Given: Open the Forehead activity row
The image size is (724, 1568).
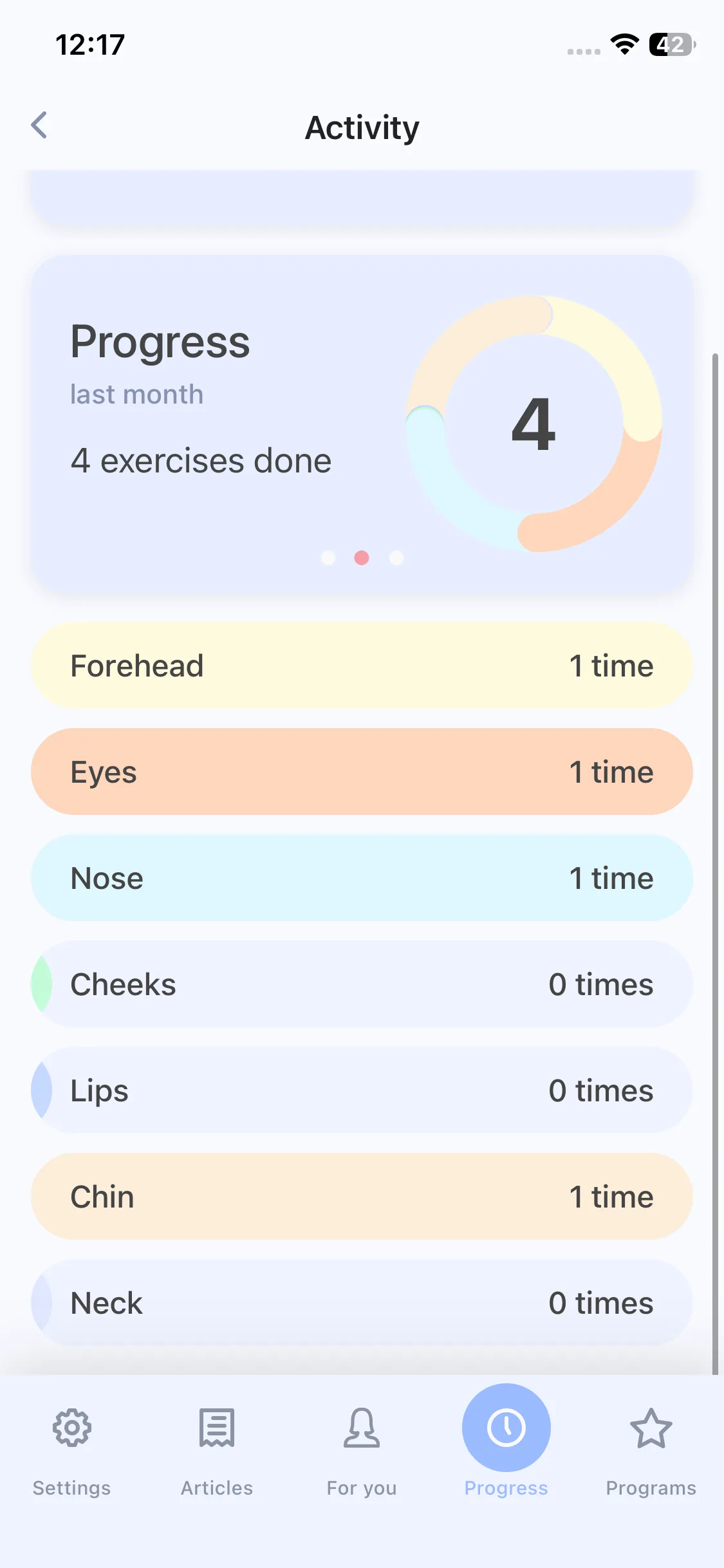Looking at the screenshot, I should pyautogui.click(x=362, y=666).
